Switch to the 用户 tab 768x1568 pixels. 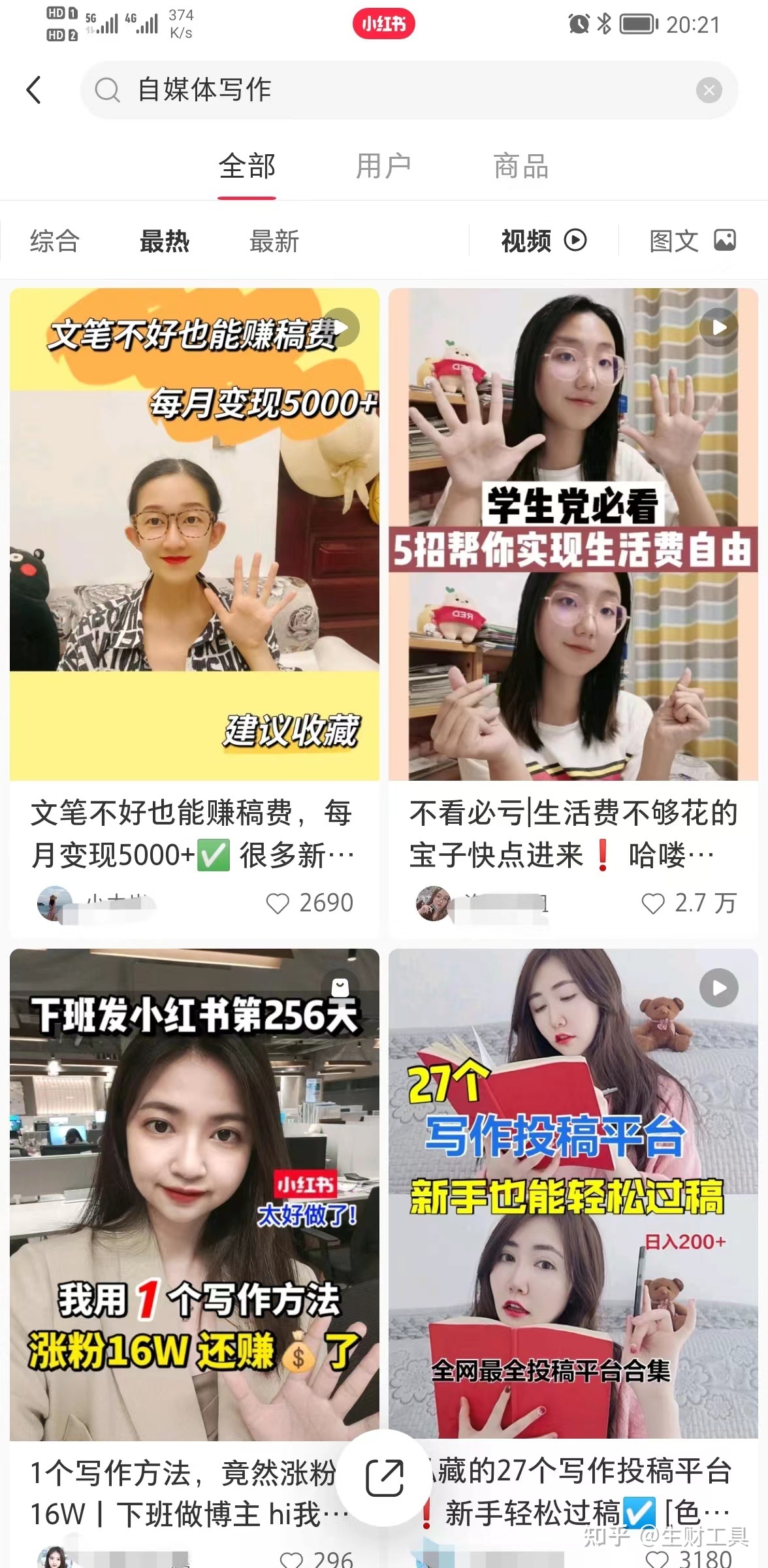point(384,166)
